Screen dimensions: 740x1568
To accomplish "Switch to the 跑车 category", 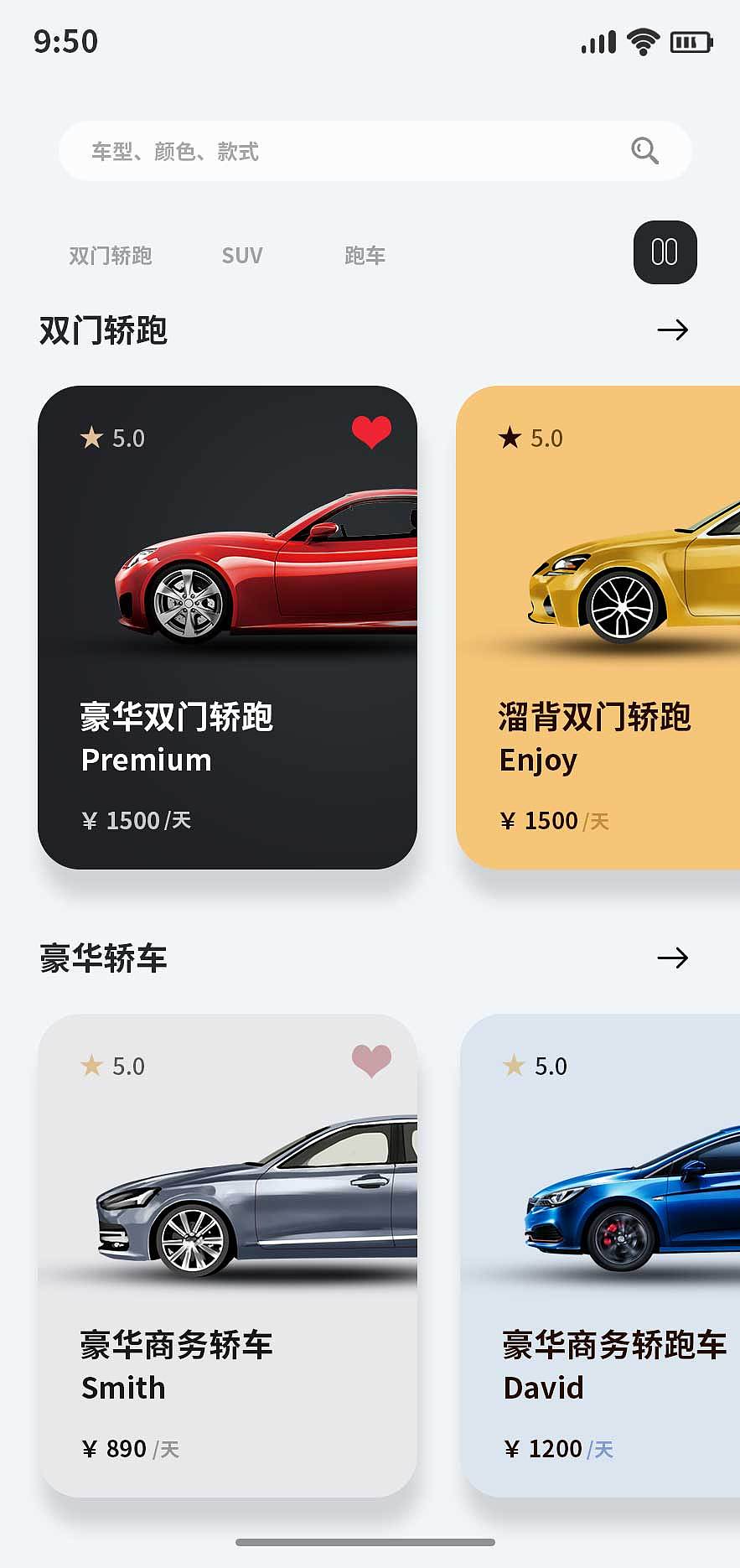I will 364,255.
